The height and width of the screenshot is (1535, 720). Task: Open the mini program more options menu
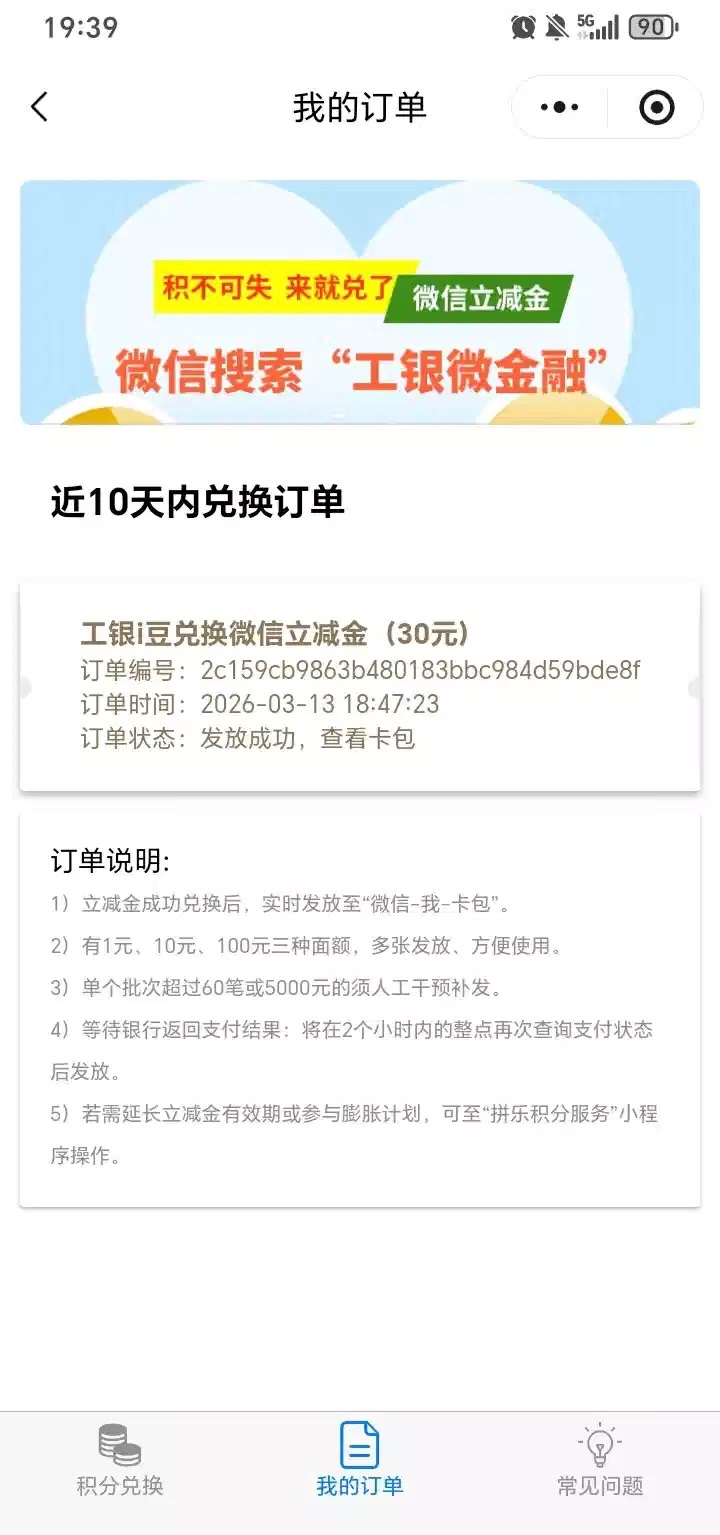pos(560,107)
